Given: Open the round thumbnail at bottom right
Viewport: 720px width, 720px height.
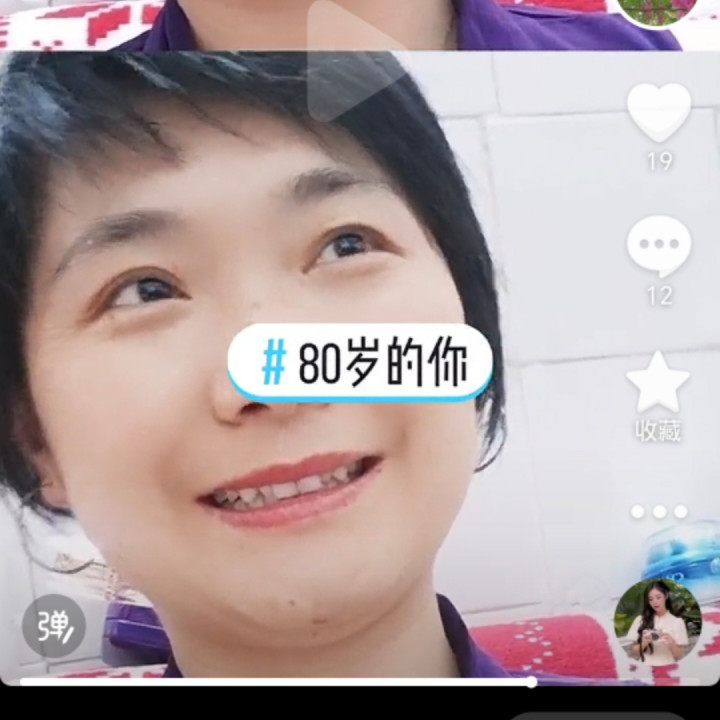Looking at the screenshot, I should [x=657, y=621].
